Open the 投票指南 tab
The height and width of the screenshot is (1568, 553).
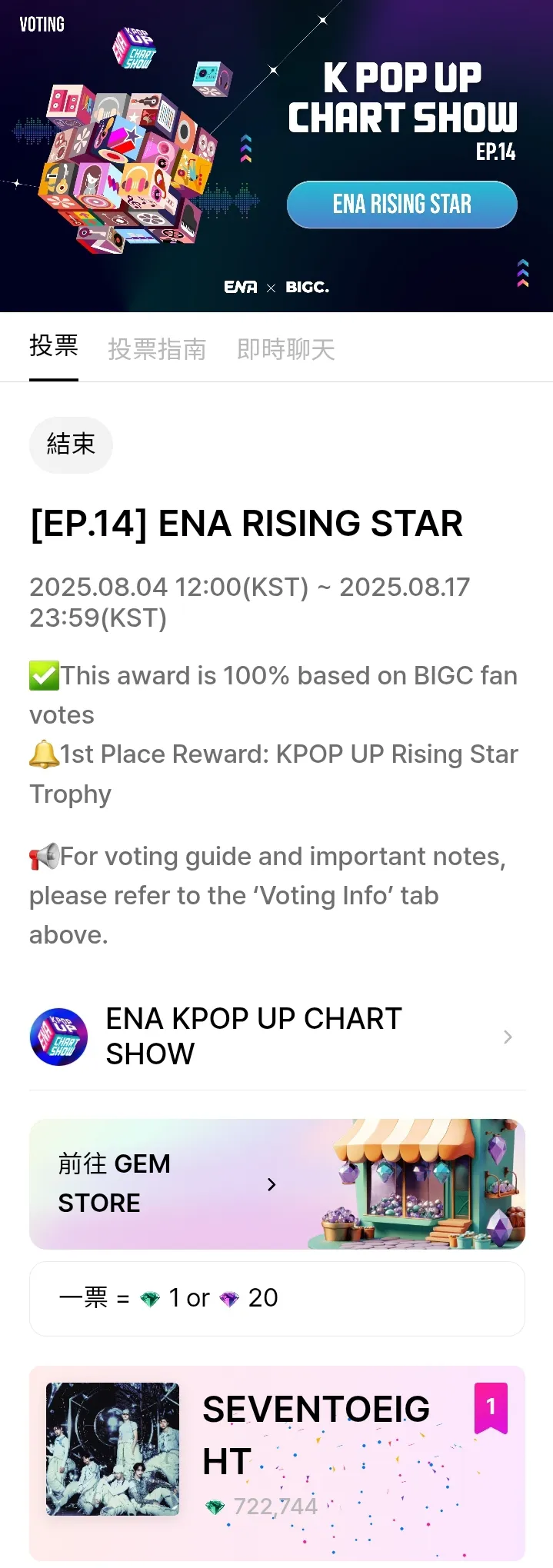[x=157, y=349]
